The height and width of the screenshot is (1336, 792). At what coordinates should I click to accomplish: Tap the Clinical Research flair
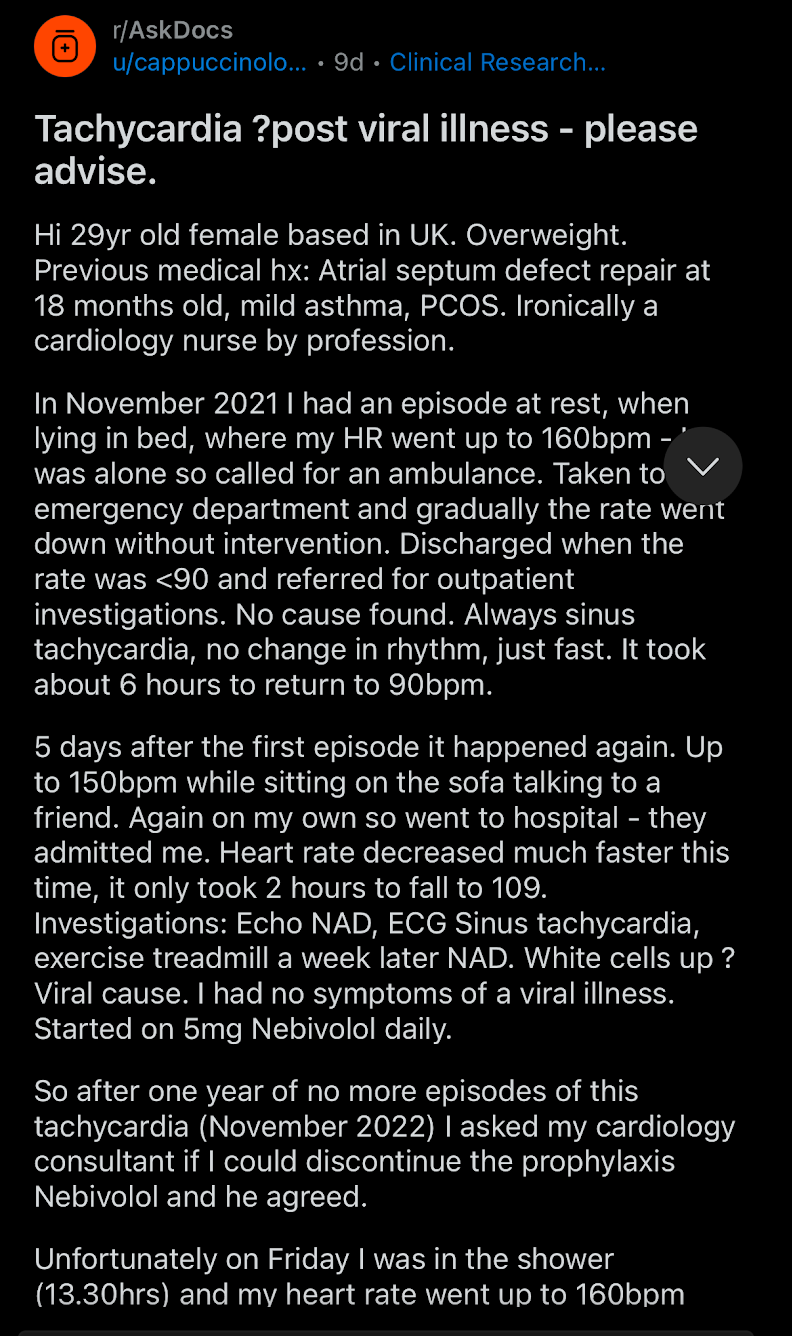pyautogui.click(x=498, y=62)
